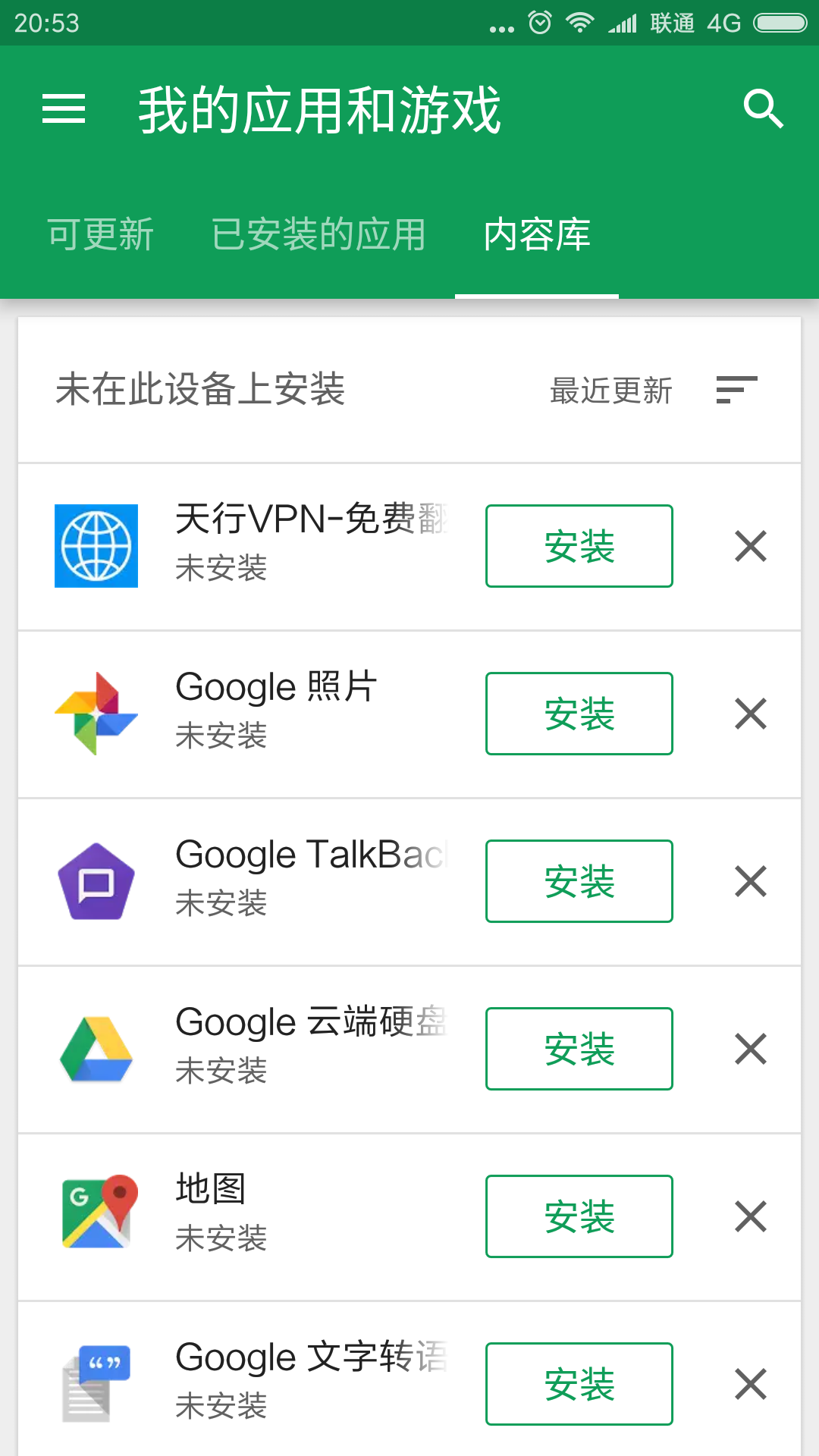Image resolution: width=819 pixels, height=1456 pixels.
Task: Open the 天行VPN app icon
Action: click(96, 546)
